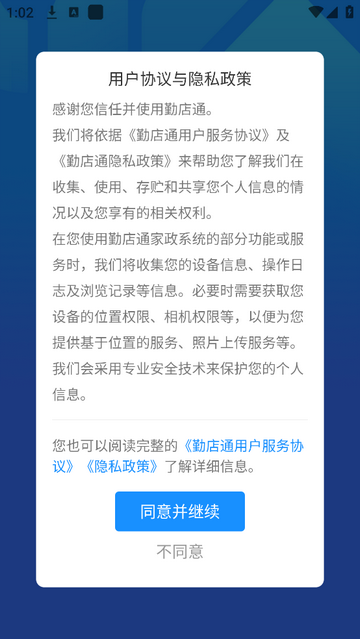
Task: Open the 《隐私政策》 link
Action: click(x=121, y=467)
